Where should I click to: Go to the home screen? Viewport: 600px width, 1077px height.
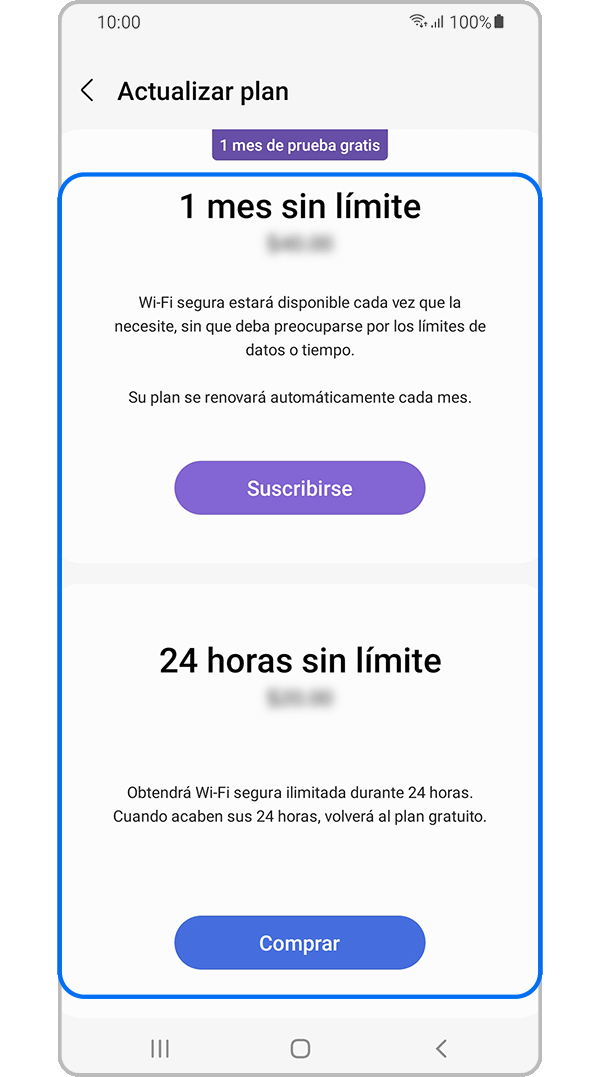300,1048
